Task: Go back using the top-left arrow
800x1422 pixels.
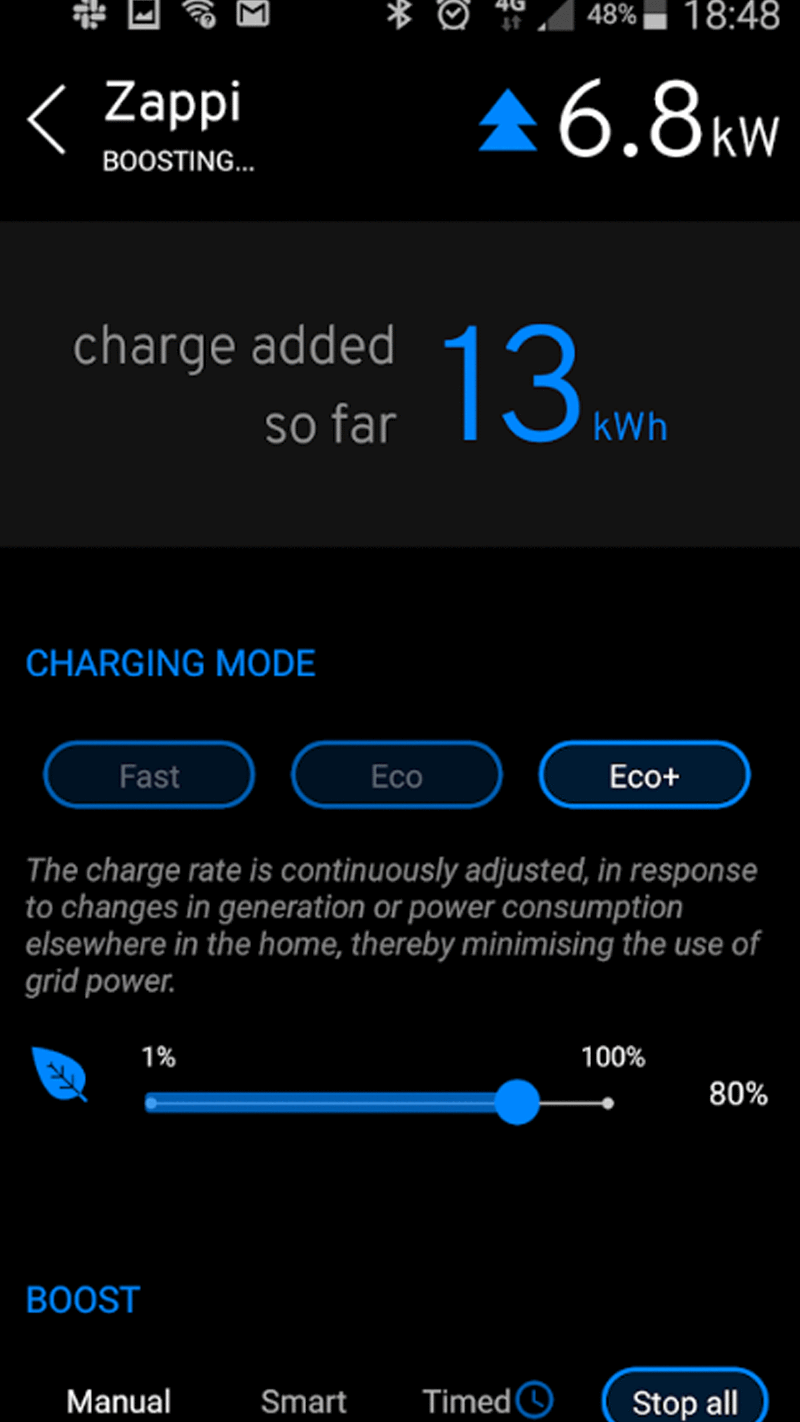Action: click(47, 120)
